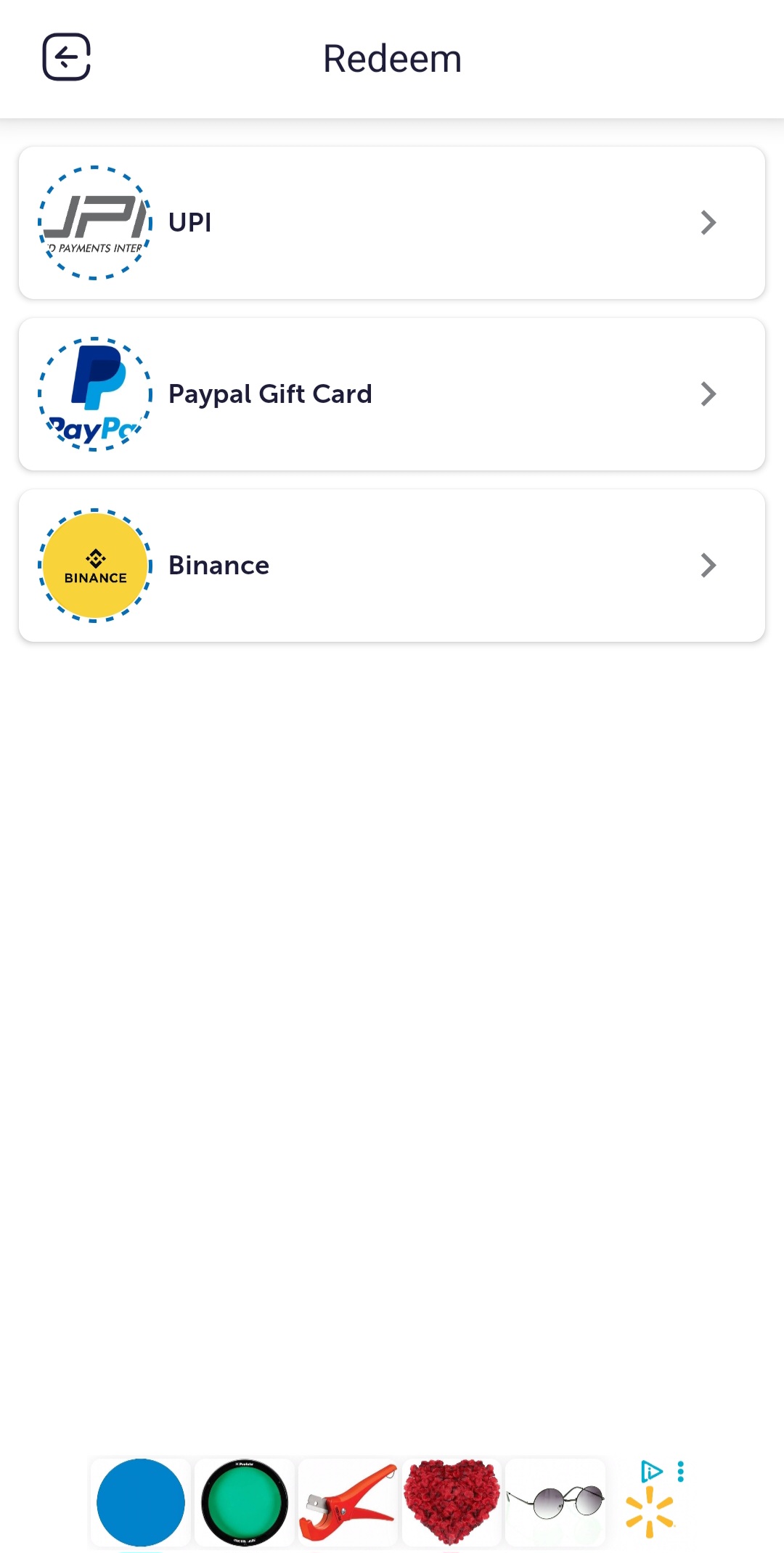Expand the Paypal Gift Card chevron
Screen dimensions: 784x1553
708,394
